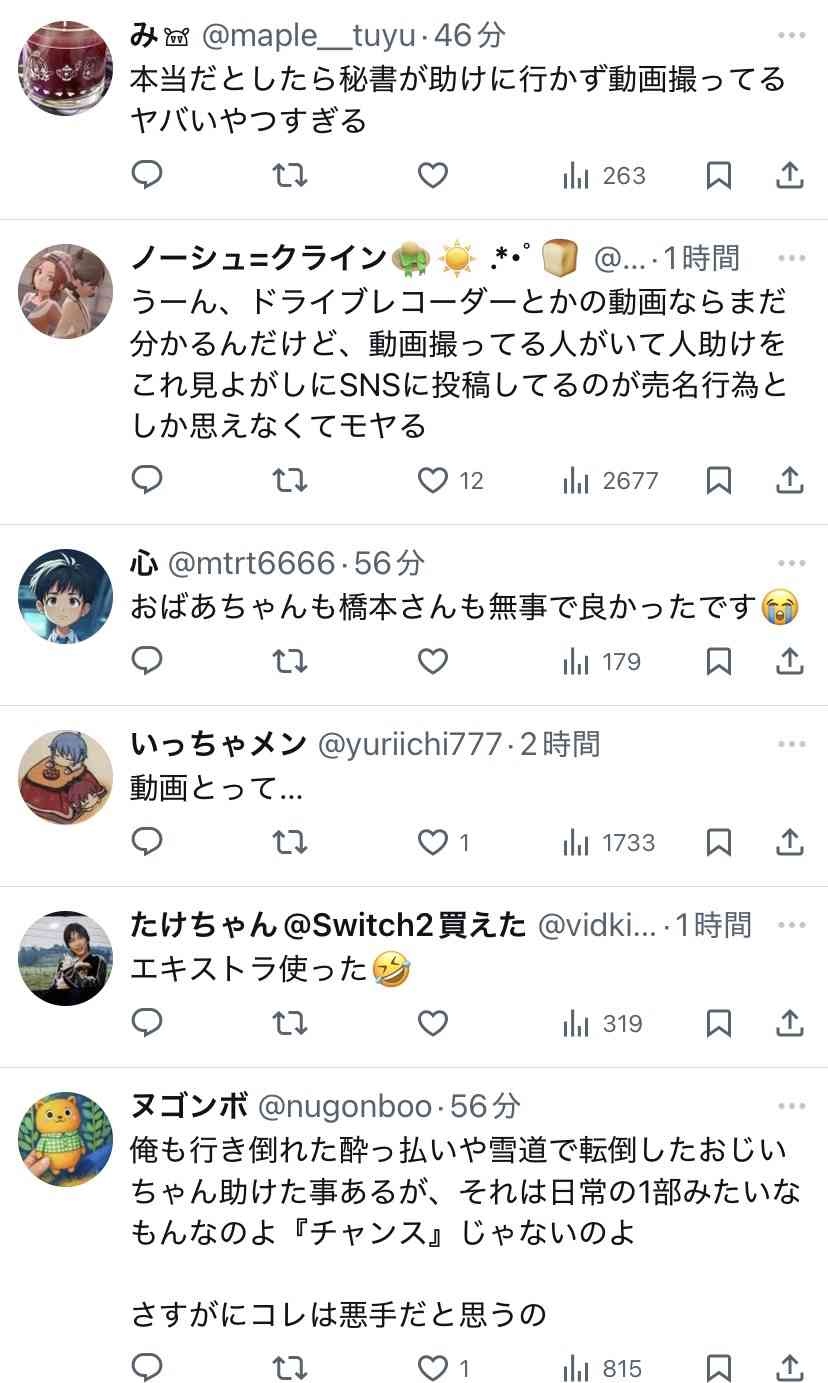Screen dimensions: 828x1383
Task: Like the post by @mtrt6666
Action: pyautogui.click(x=432, y=662)
